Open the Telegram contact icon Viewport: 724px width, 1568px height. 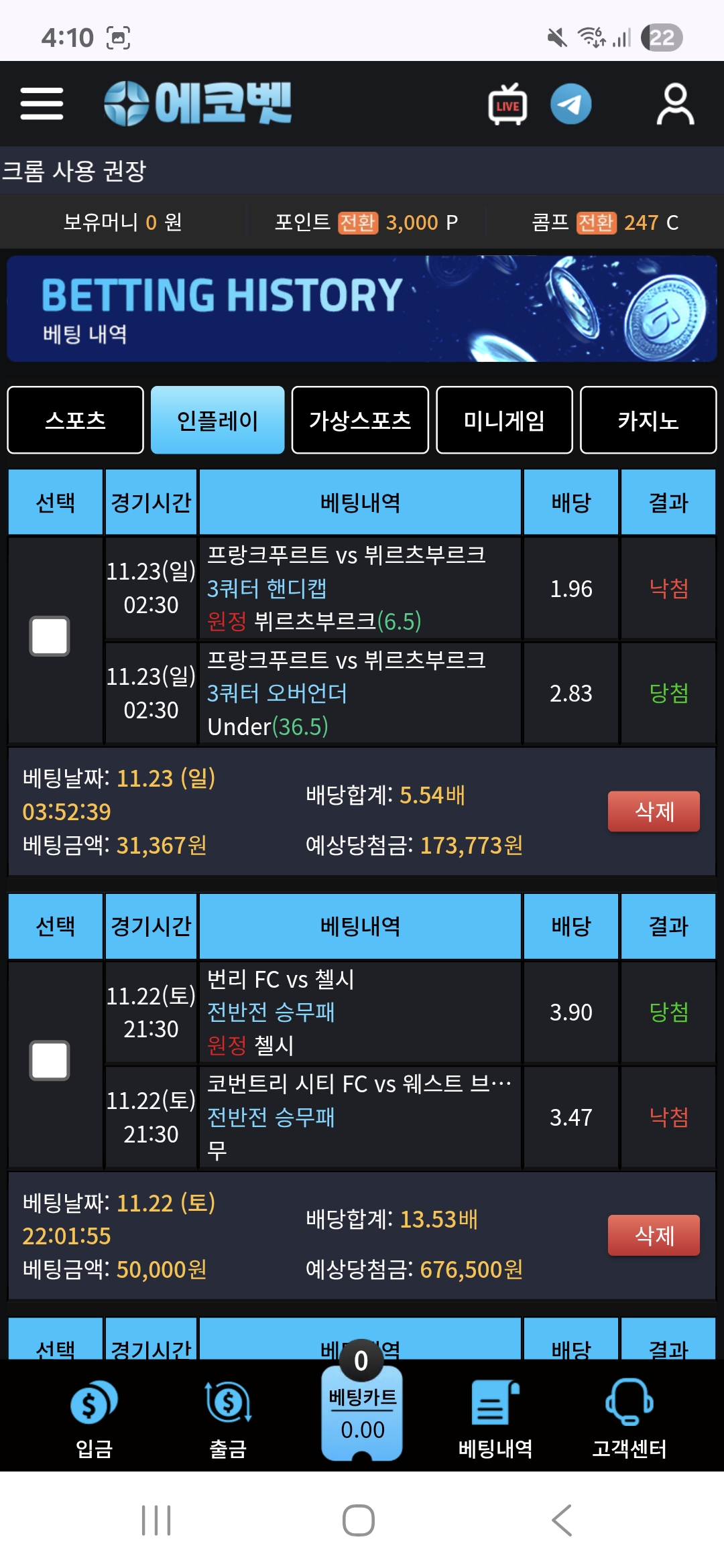[570, 105]
